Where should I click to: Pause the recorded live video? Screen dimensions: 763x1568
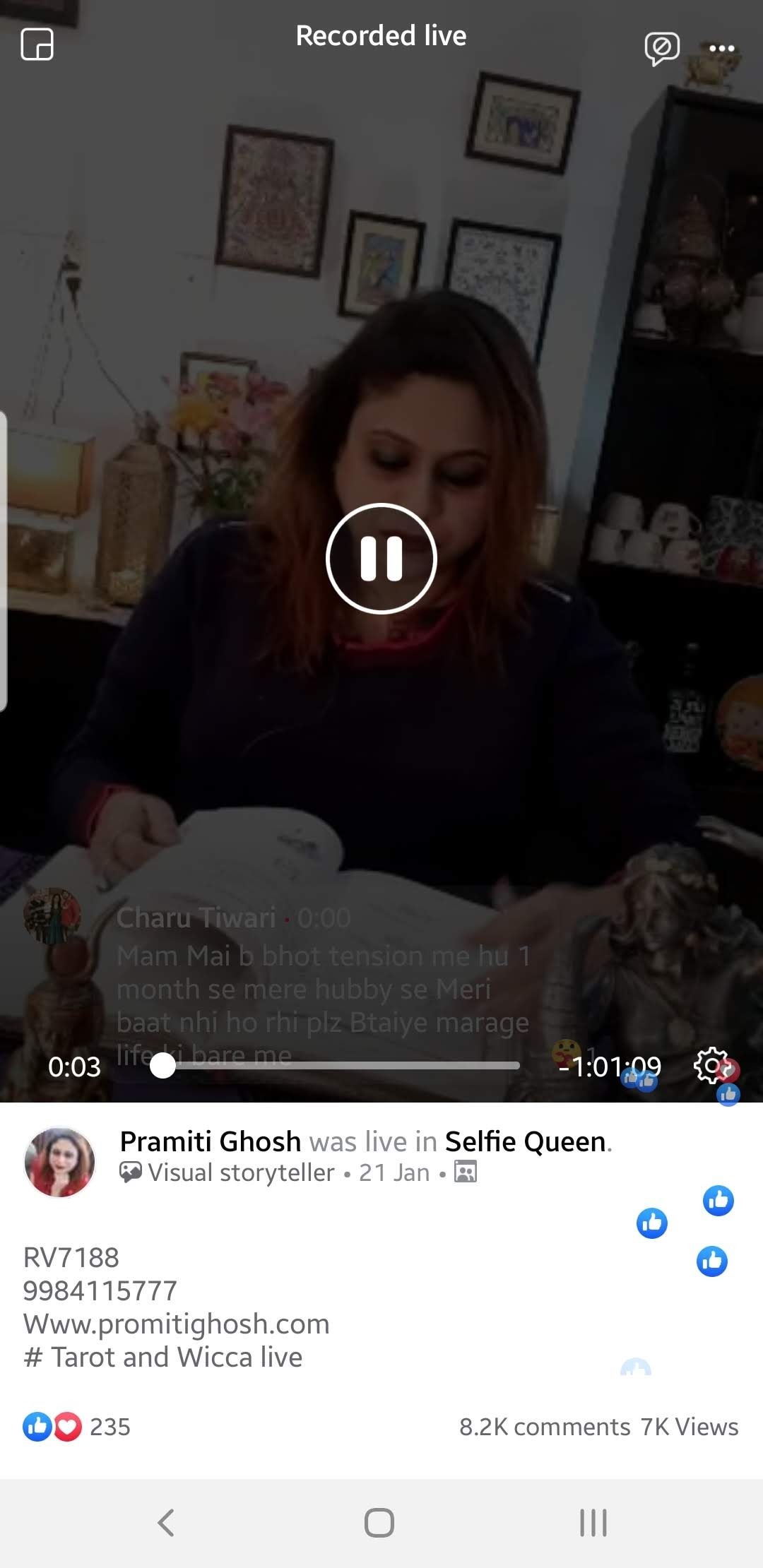tap(381, 559)
